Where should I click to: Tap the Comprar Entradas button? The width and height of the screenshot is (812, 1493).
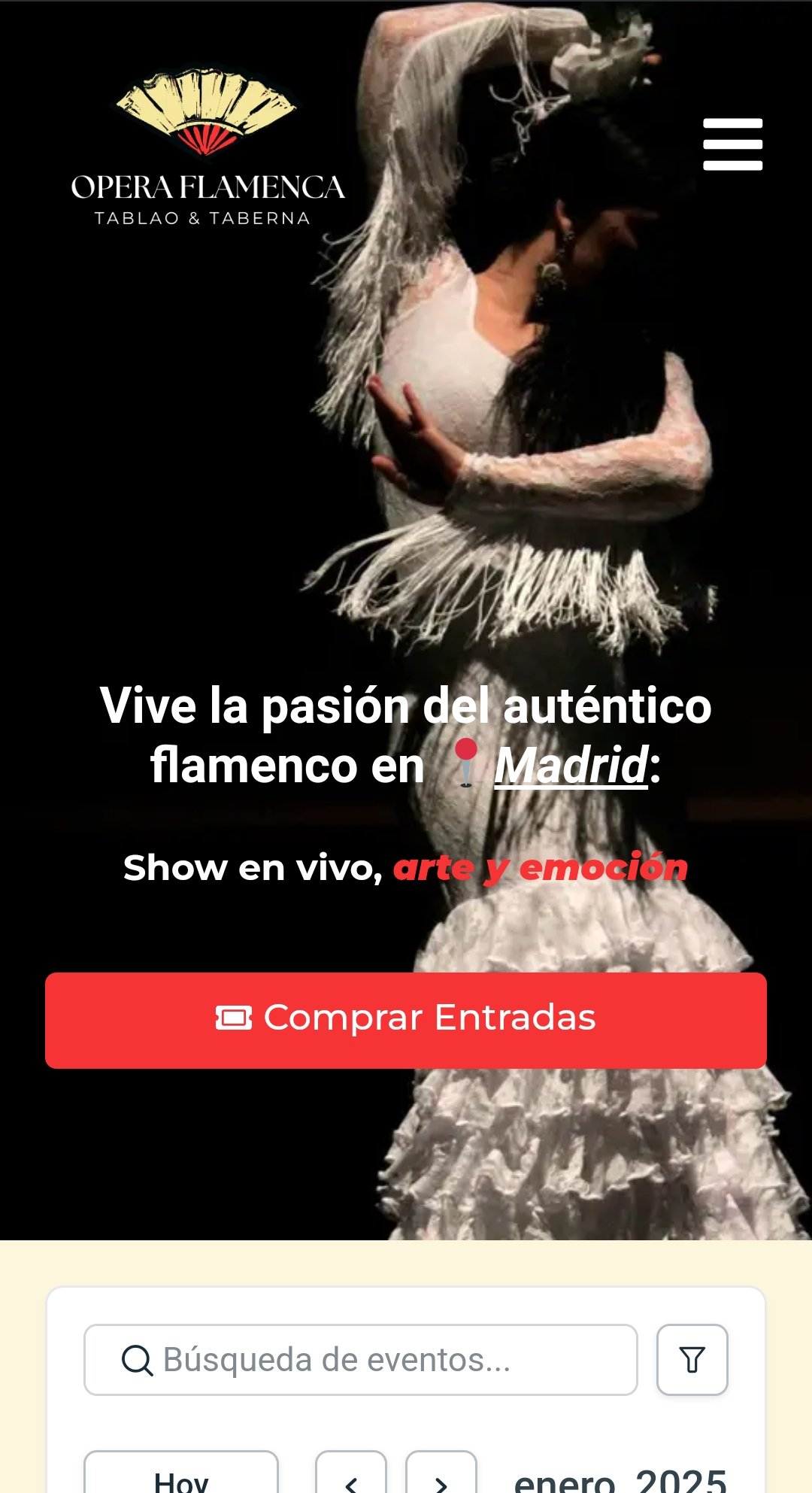coord(406,1020)
